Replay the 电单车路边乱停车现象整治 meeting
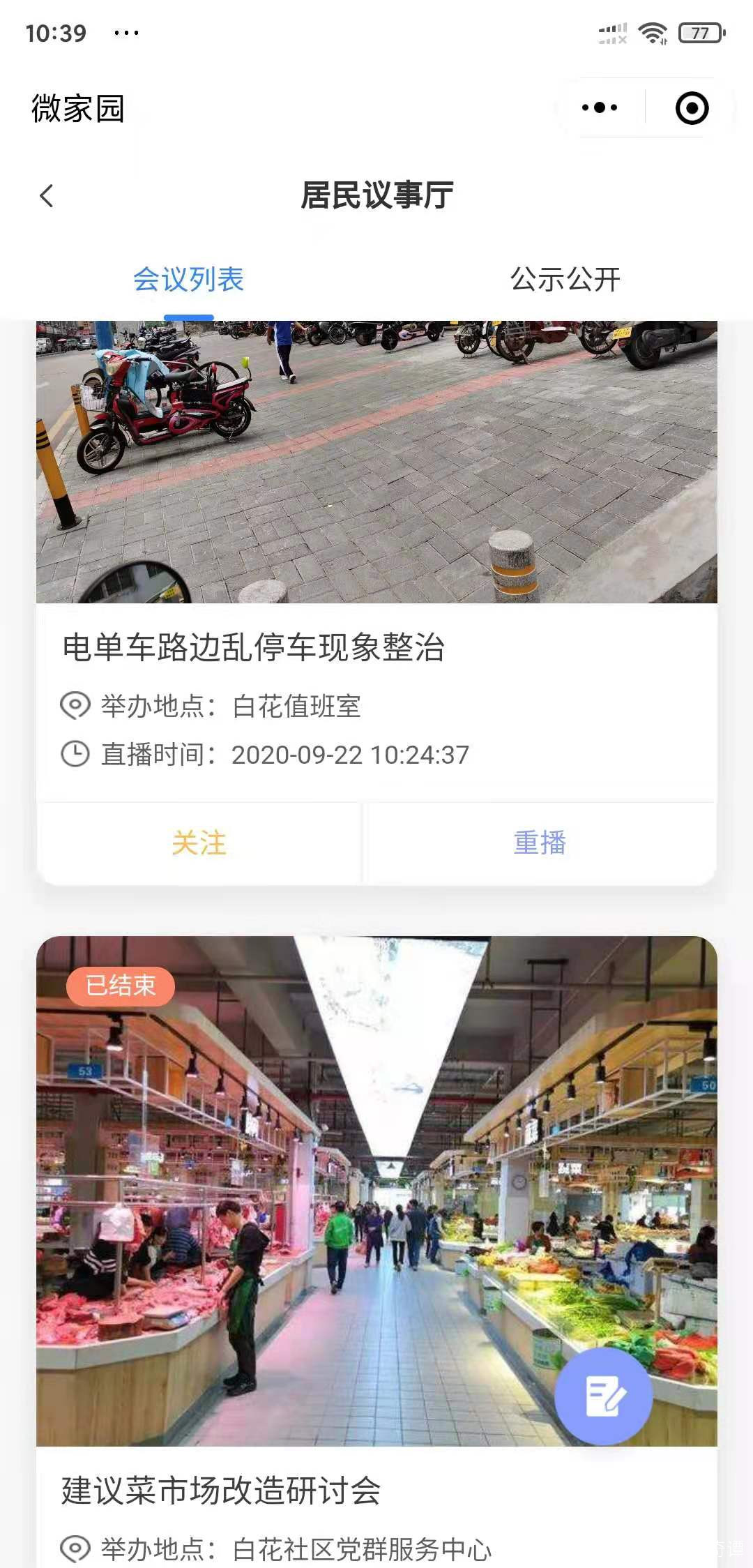Image resolution: width=753 pixels, height=1568 pixels. pos(540,843)
